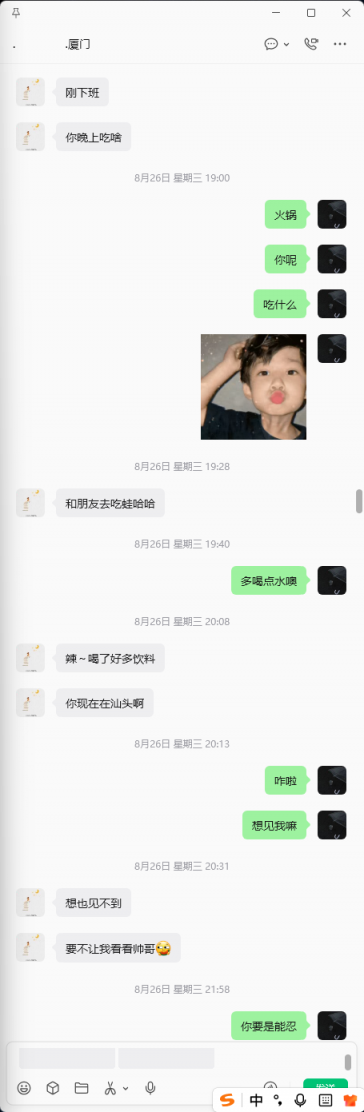364x1112 pixels.
Task: Tap the green send button
Action: pos(325,1085)
